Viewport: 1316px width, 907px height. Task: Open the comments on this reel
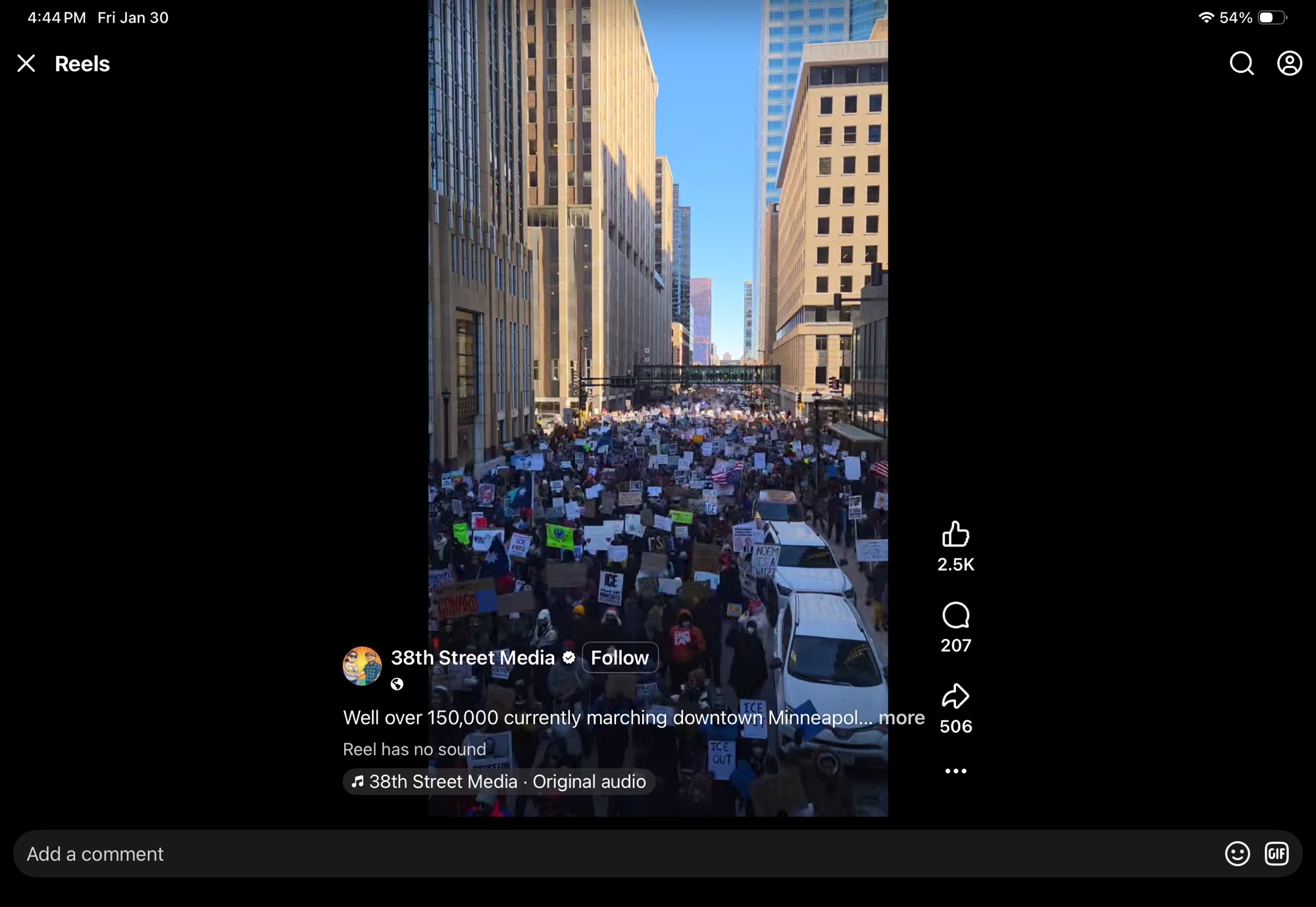[x=955, y=615]
